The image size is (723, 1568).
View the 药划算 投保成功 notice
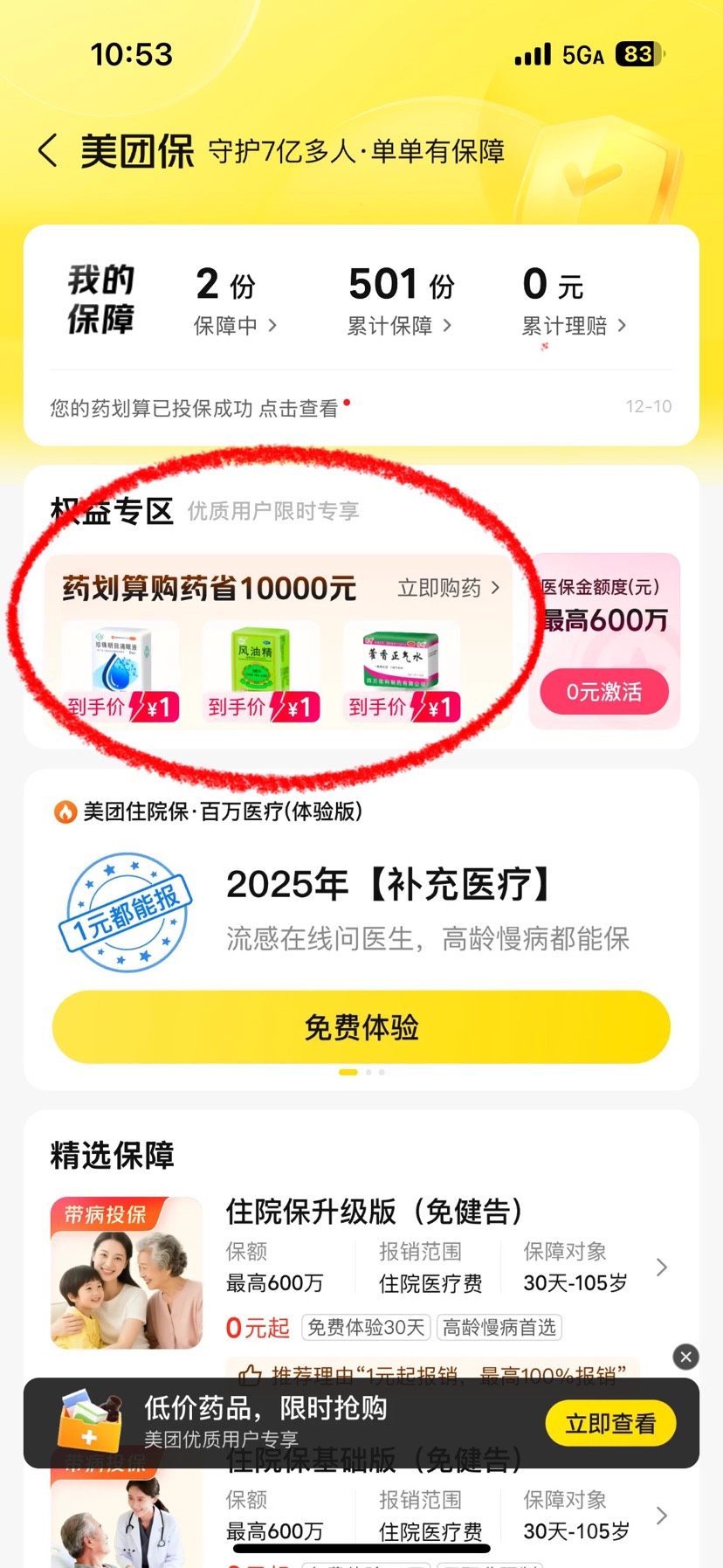point(194,408)
